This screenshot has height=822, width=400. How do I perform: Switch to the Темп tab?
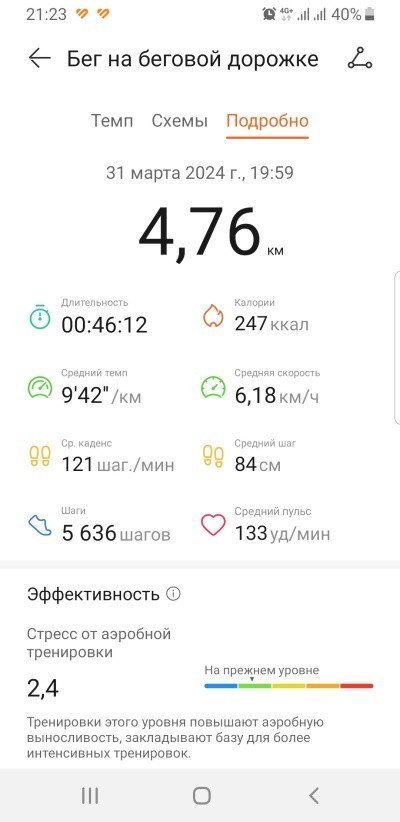click(112, 121)
